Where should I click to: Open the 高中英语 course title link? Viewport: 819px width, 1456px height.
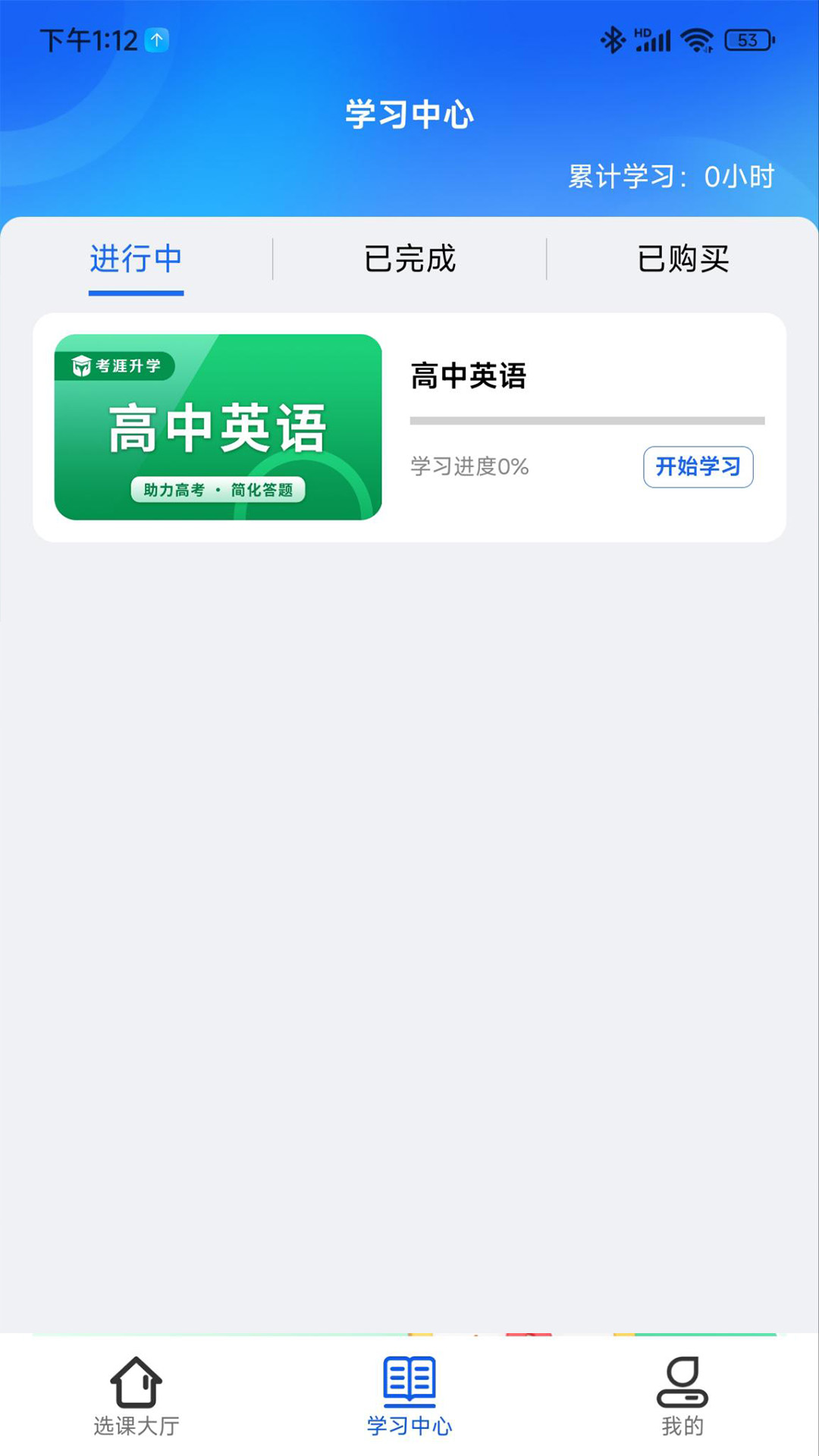tap(469, 375)
